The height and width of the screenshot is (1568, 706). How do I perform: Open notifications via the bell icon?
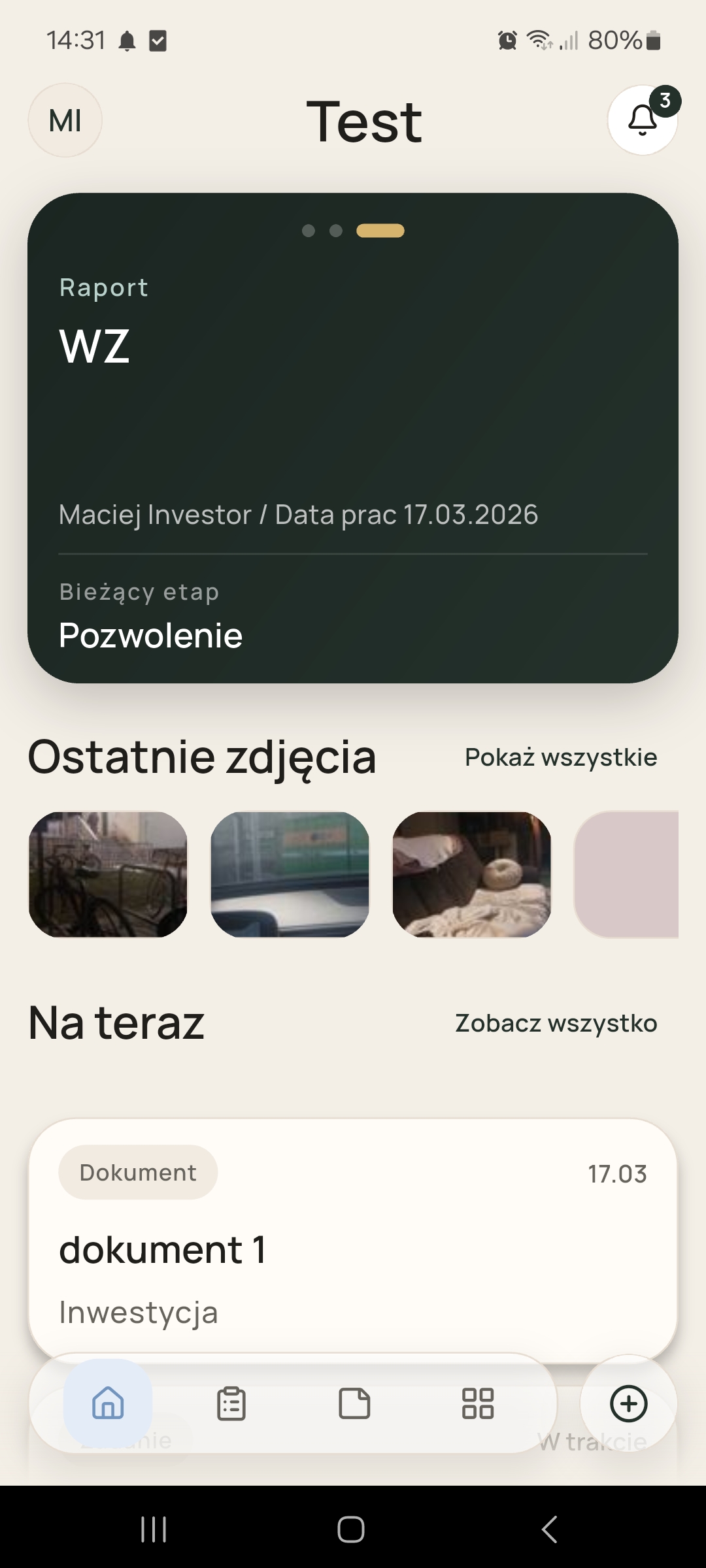point(641,120)
